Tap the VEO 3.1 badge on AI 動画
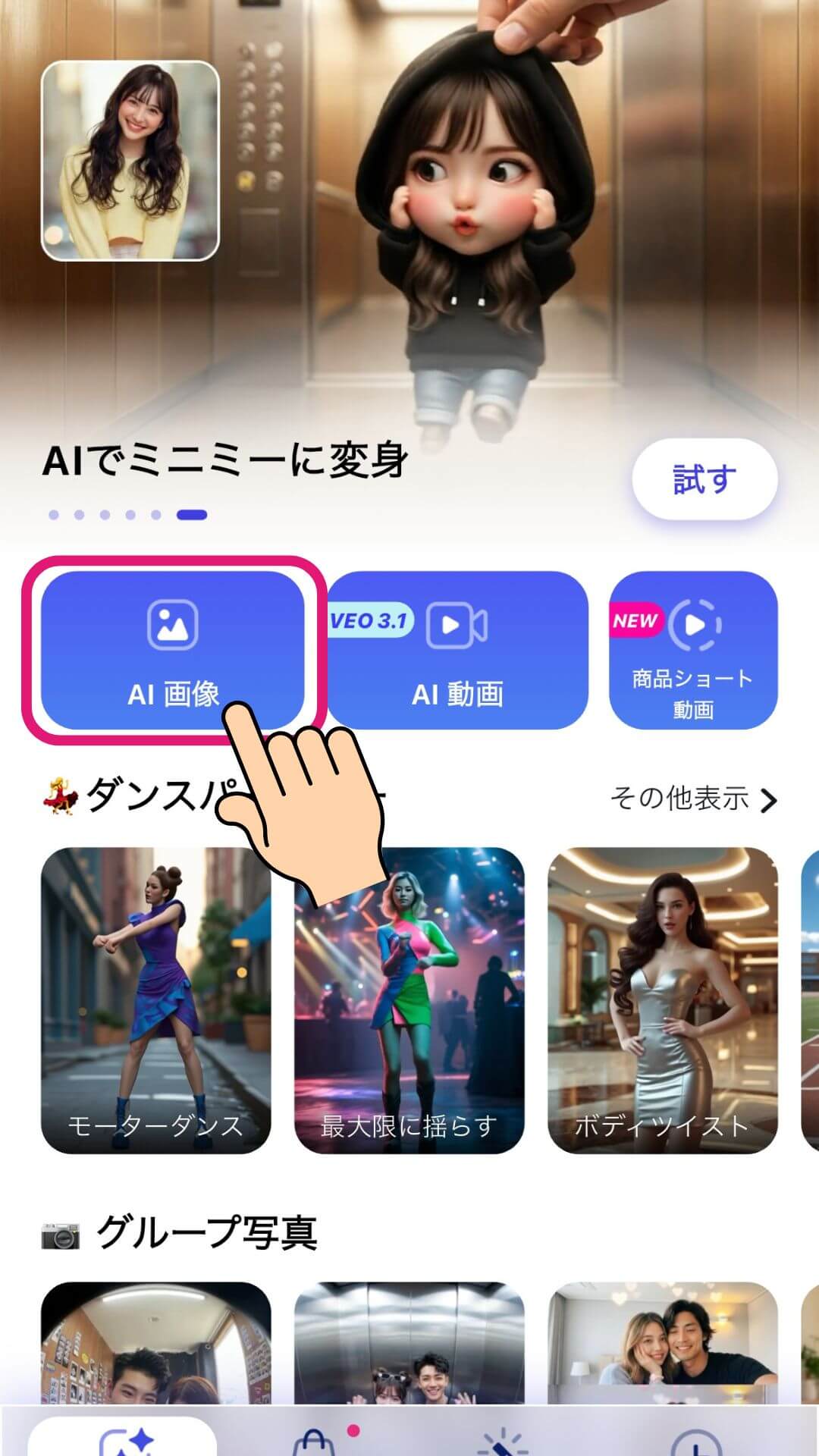Viewport: 819px width, 1456px height. tap(369, 620)
